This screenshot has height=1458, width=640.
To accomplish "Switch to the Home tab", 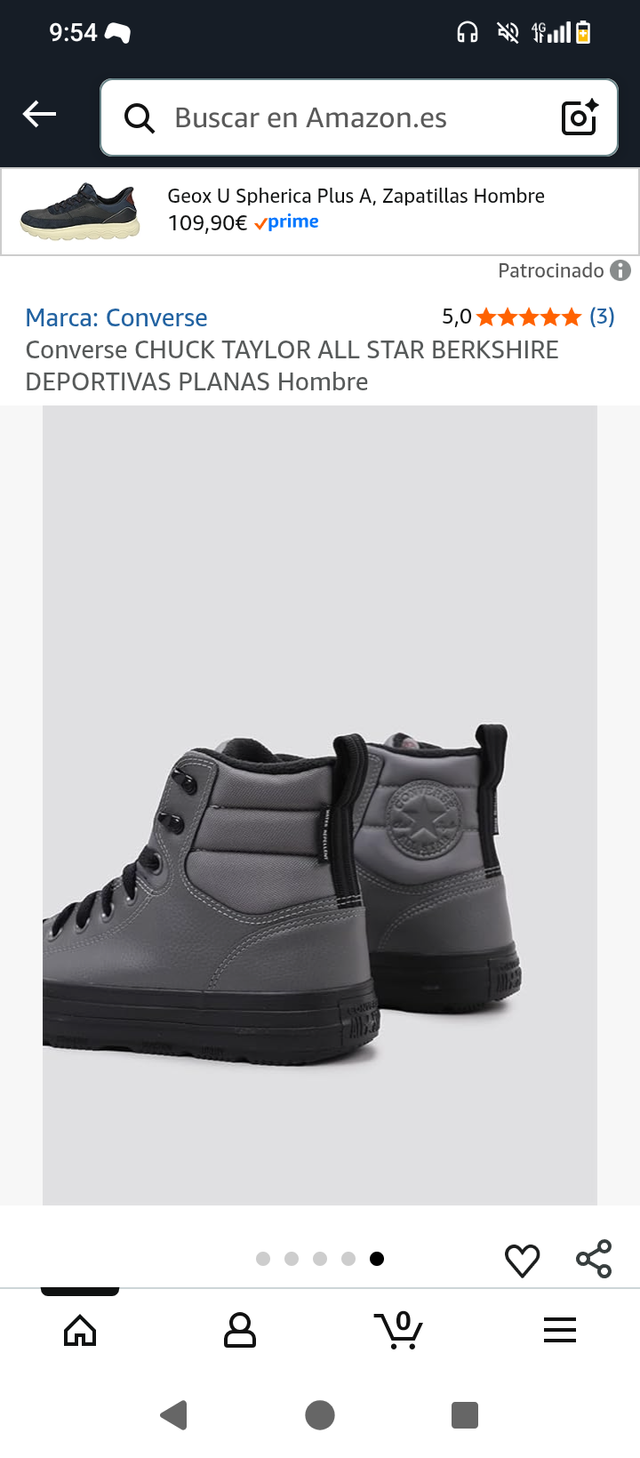I will pos(80,1330).
